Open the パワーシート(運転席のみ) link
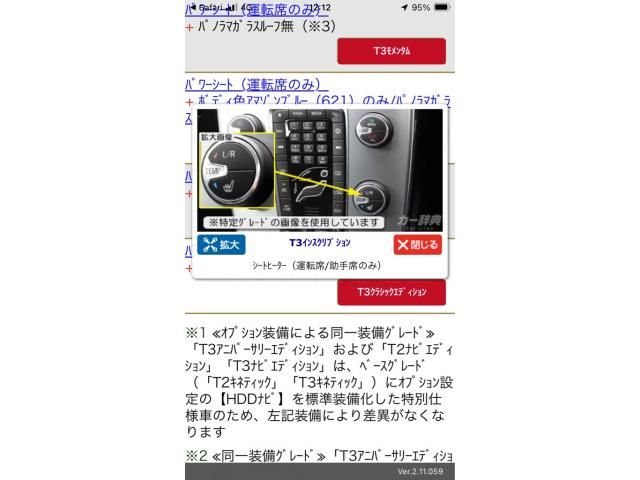This screenshot has height=480, width=640. (257, 85)
